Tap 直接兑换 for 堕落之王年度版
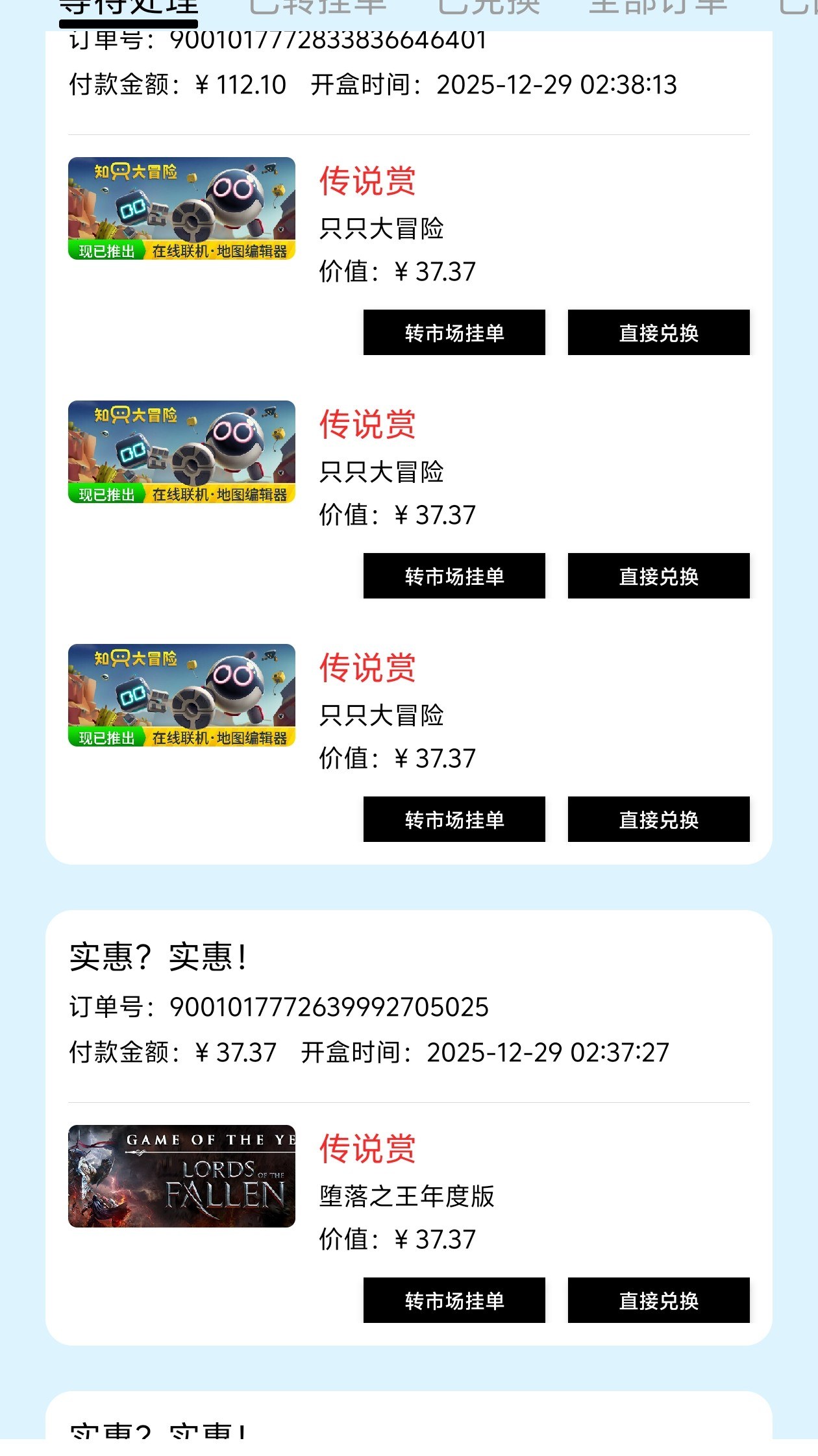Screen dimensions: 818x1456 click(x=658, y=1300)
